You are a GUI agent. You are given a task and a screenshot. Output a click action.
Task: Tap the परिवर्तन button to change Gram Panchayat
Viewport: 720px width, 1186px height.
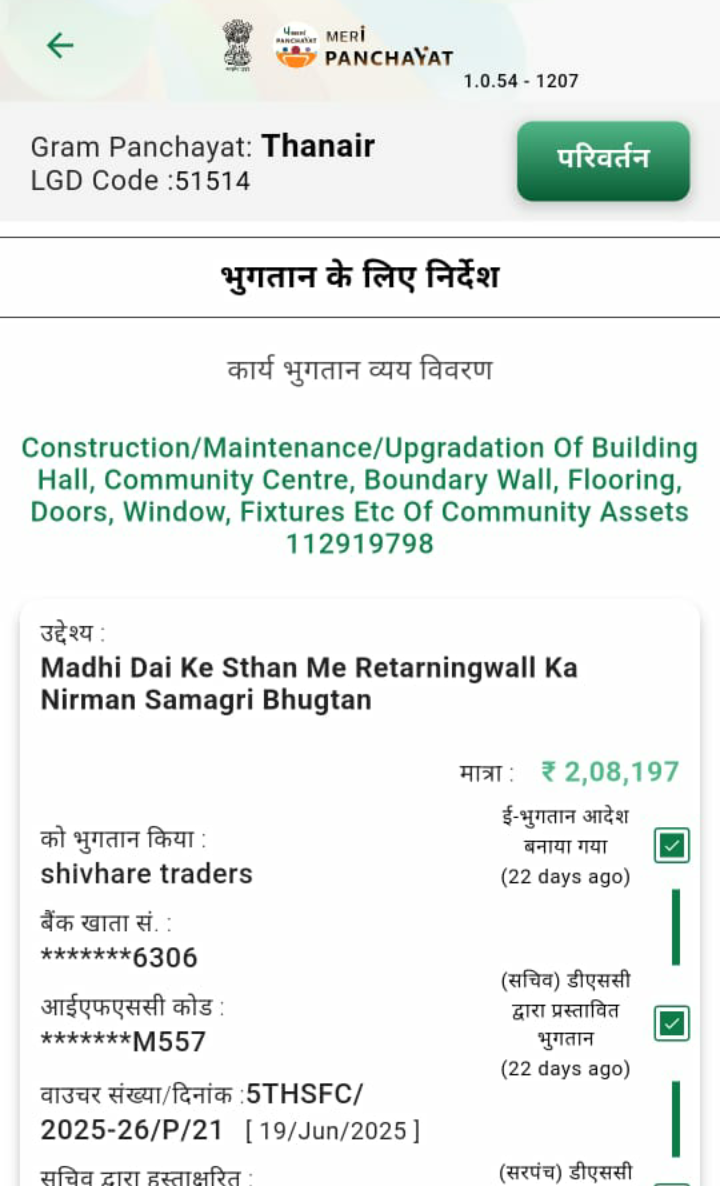[603, 160]
